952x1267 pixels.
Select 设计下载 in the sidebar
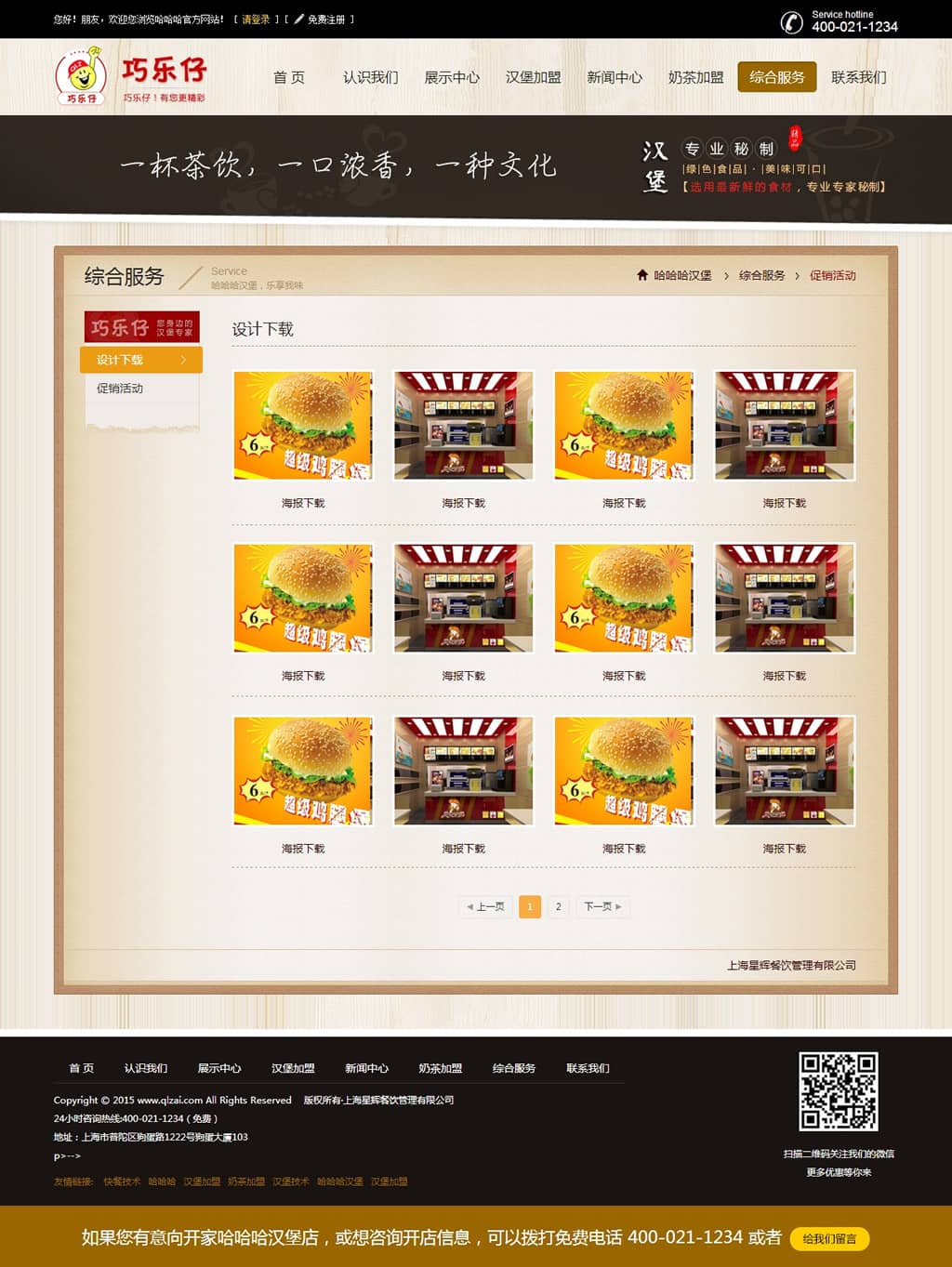point(140,360)
